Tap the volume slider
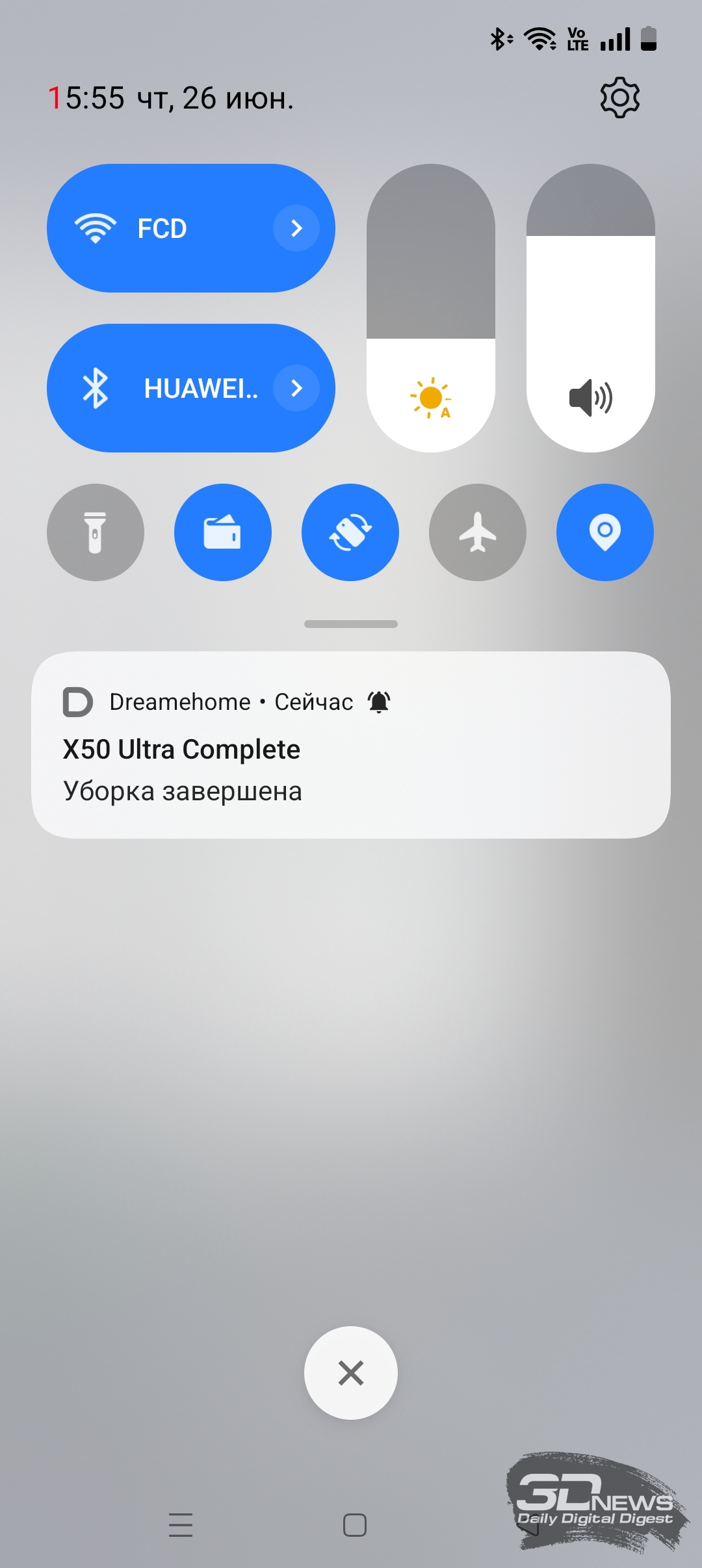This screenshot has height=1568, width=702. (591, 308)
